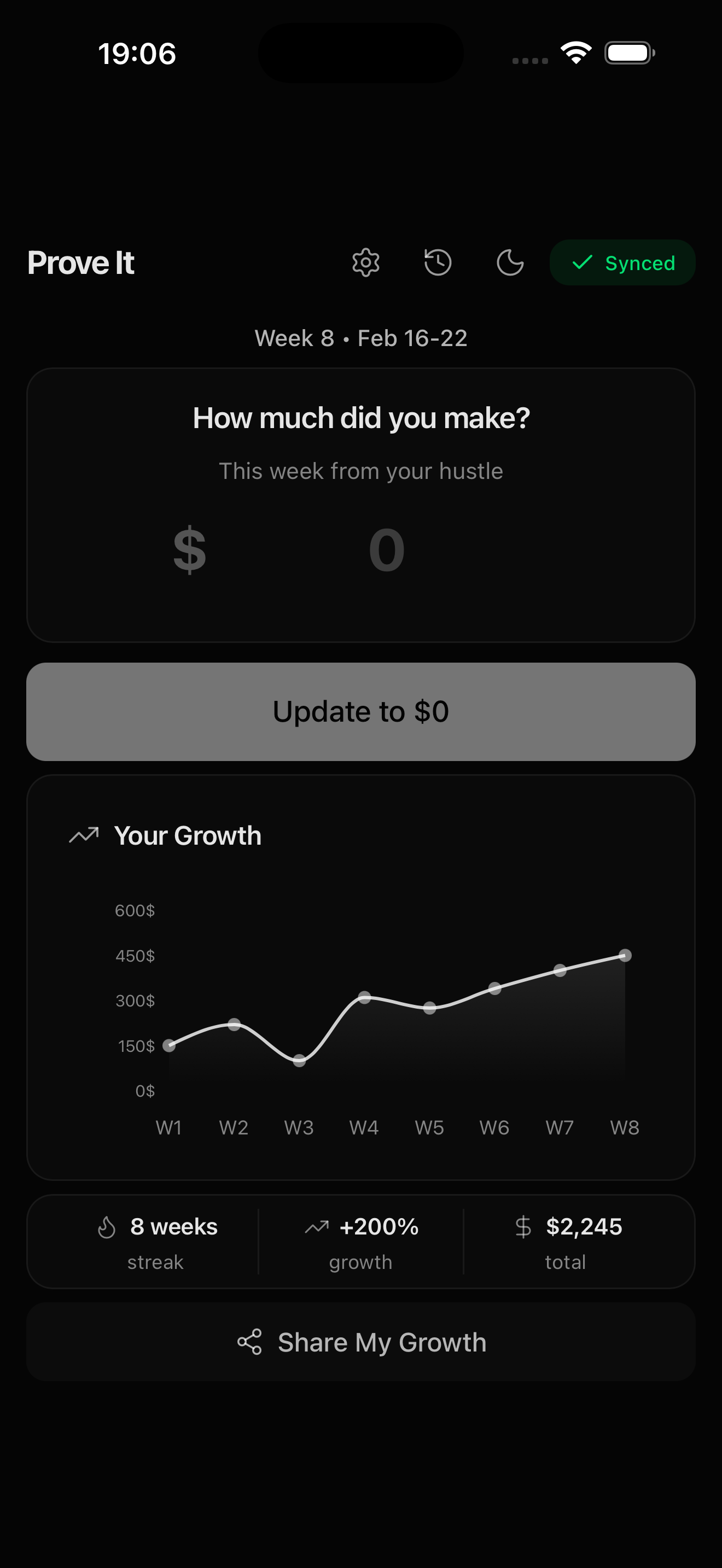This screenshot has height=1568, width=722.
Task: Open history via the clock icon
Action: click(437, 262)
